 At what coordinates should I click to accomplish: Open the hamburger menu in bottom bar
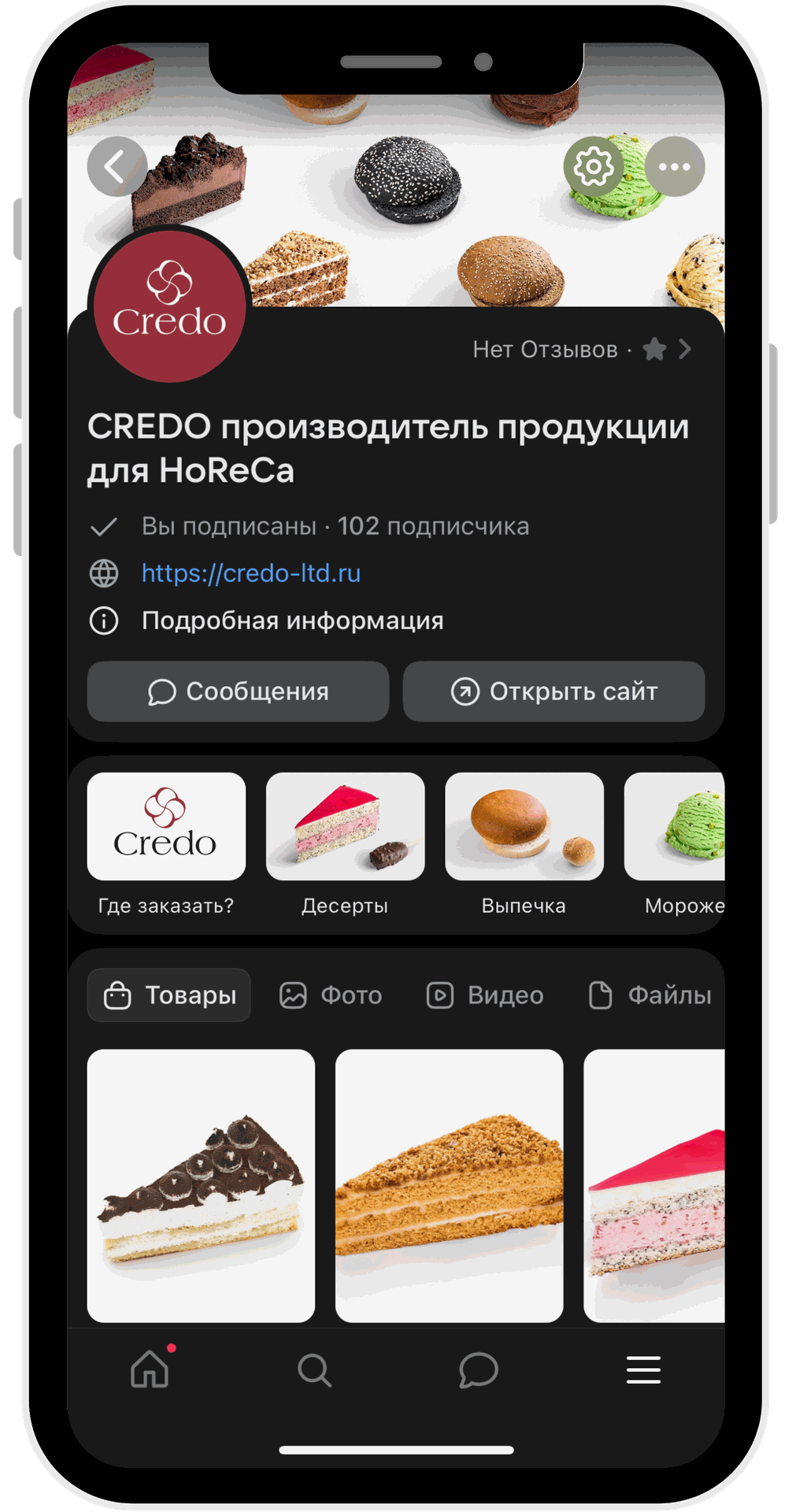(643, 1369)
